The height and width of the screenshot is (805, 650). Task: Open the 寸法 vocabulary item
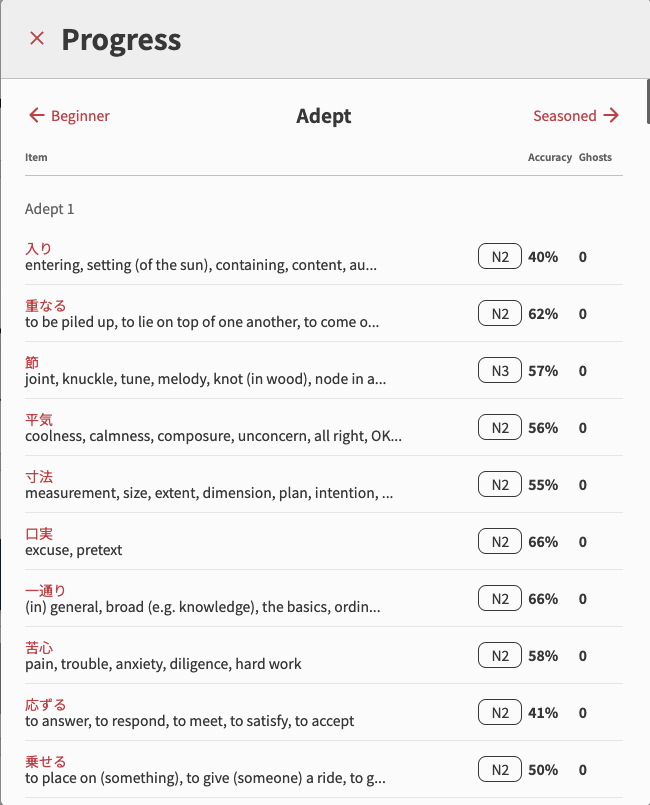[38, 477]
